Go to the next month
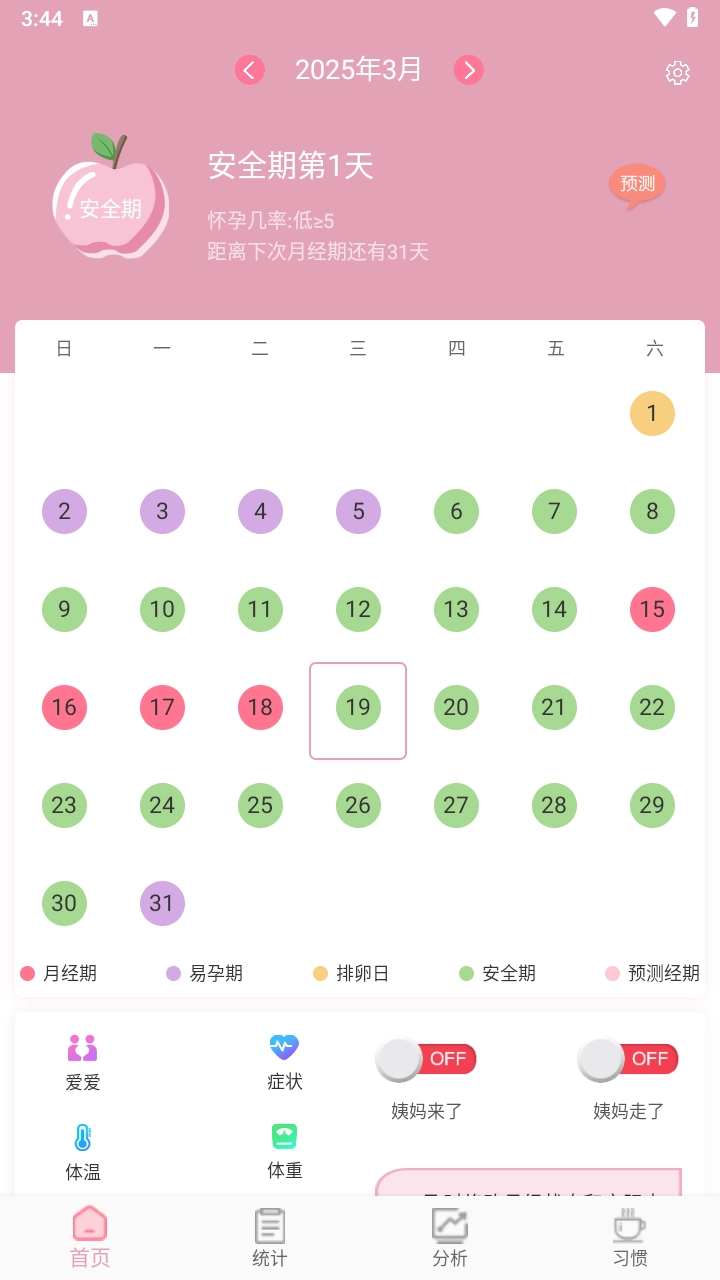Image resolution: width=720 pixels, height=1280 pixels. tap(468, 70)
